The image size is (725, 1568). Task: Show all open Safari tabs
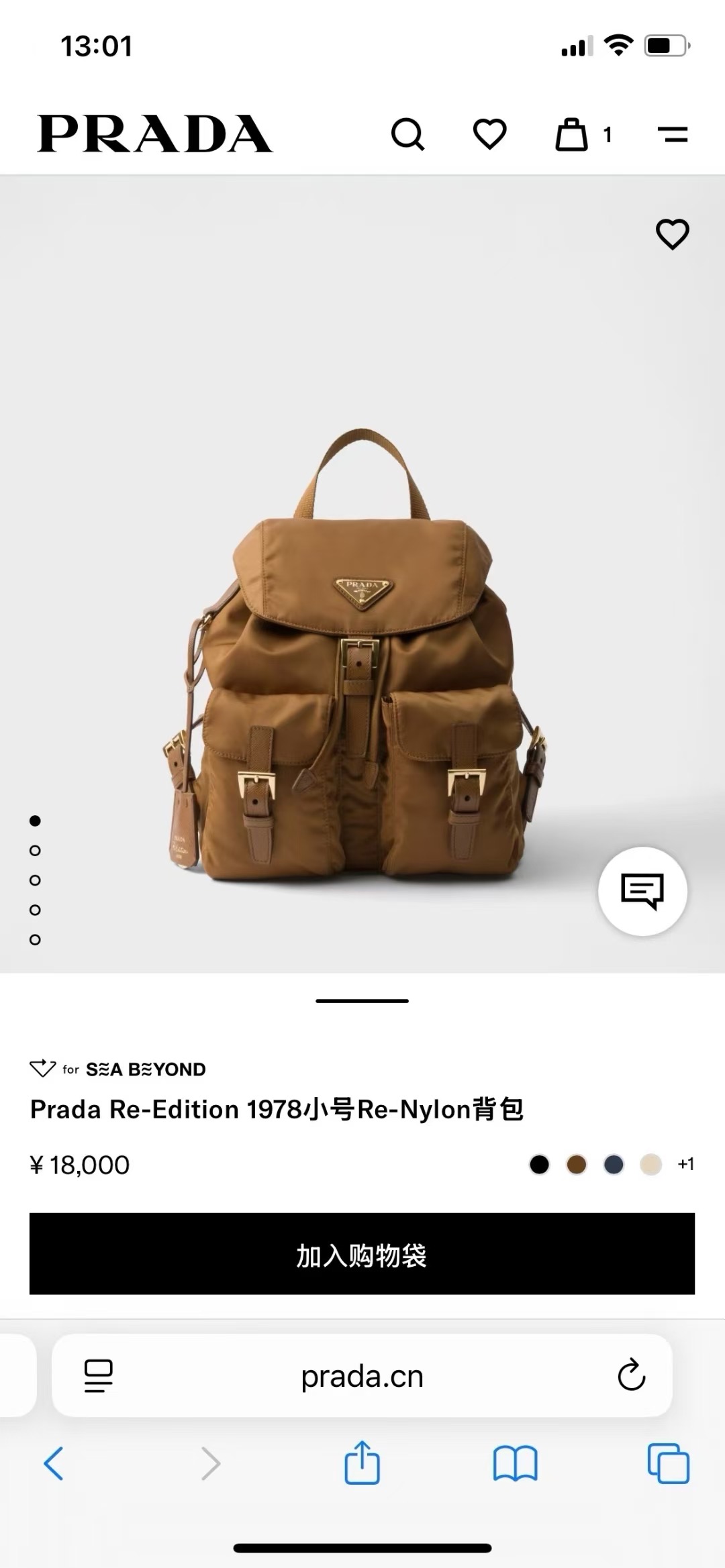coord(668,1463)
